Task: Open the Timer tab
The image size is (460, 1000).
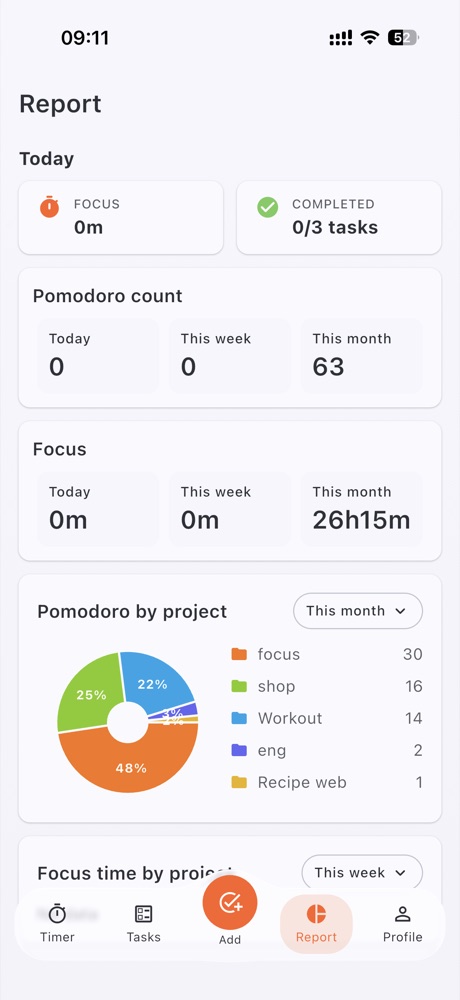Action: [x=57, y=923]
